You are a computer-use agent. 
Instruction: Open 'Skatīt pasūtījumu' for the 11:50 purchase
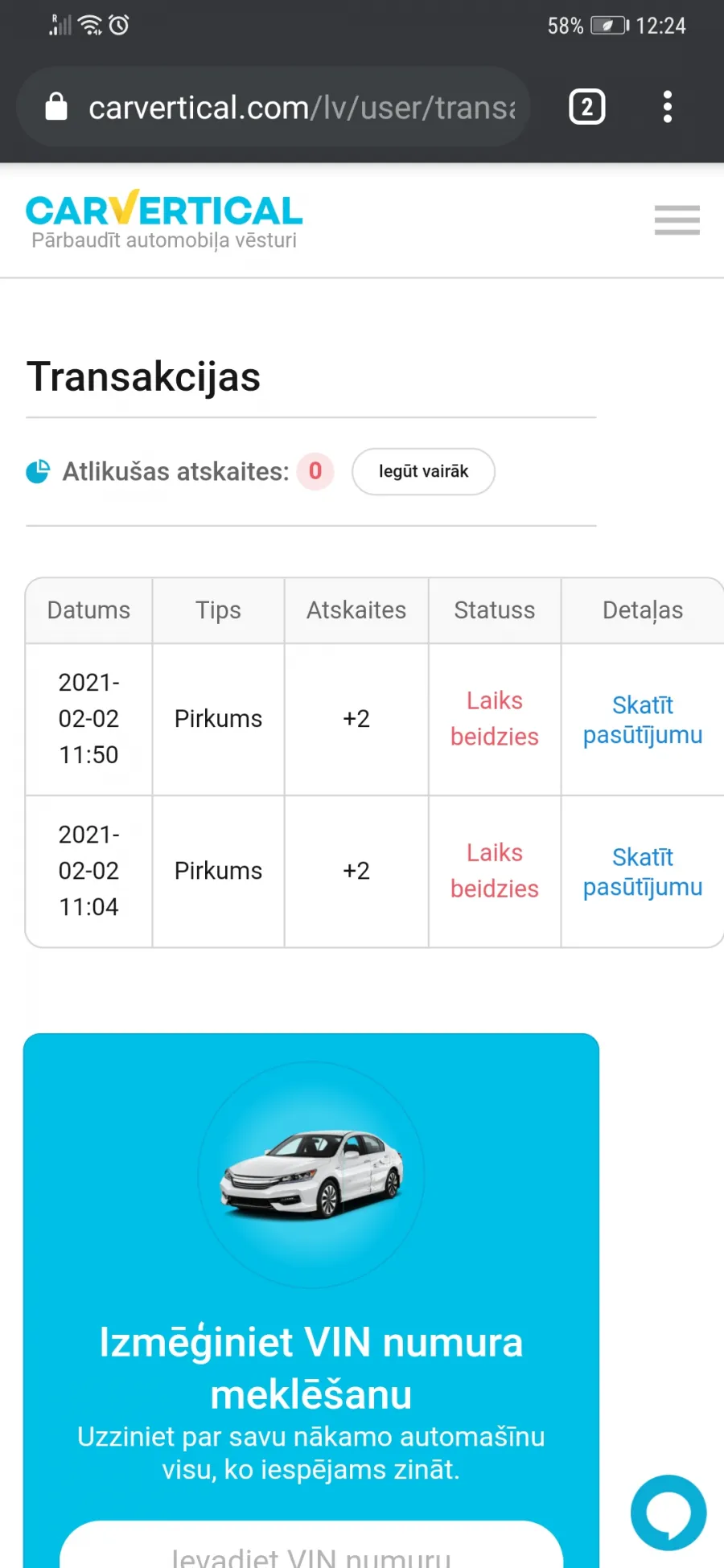(x=643, y=720)
